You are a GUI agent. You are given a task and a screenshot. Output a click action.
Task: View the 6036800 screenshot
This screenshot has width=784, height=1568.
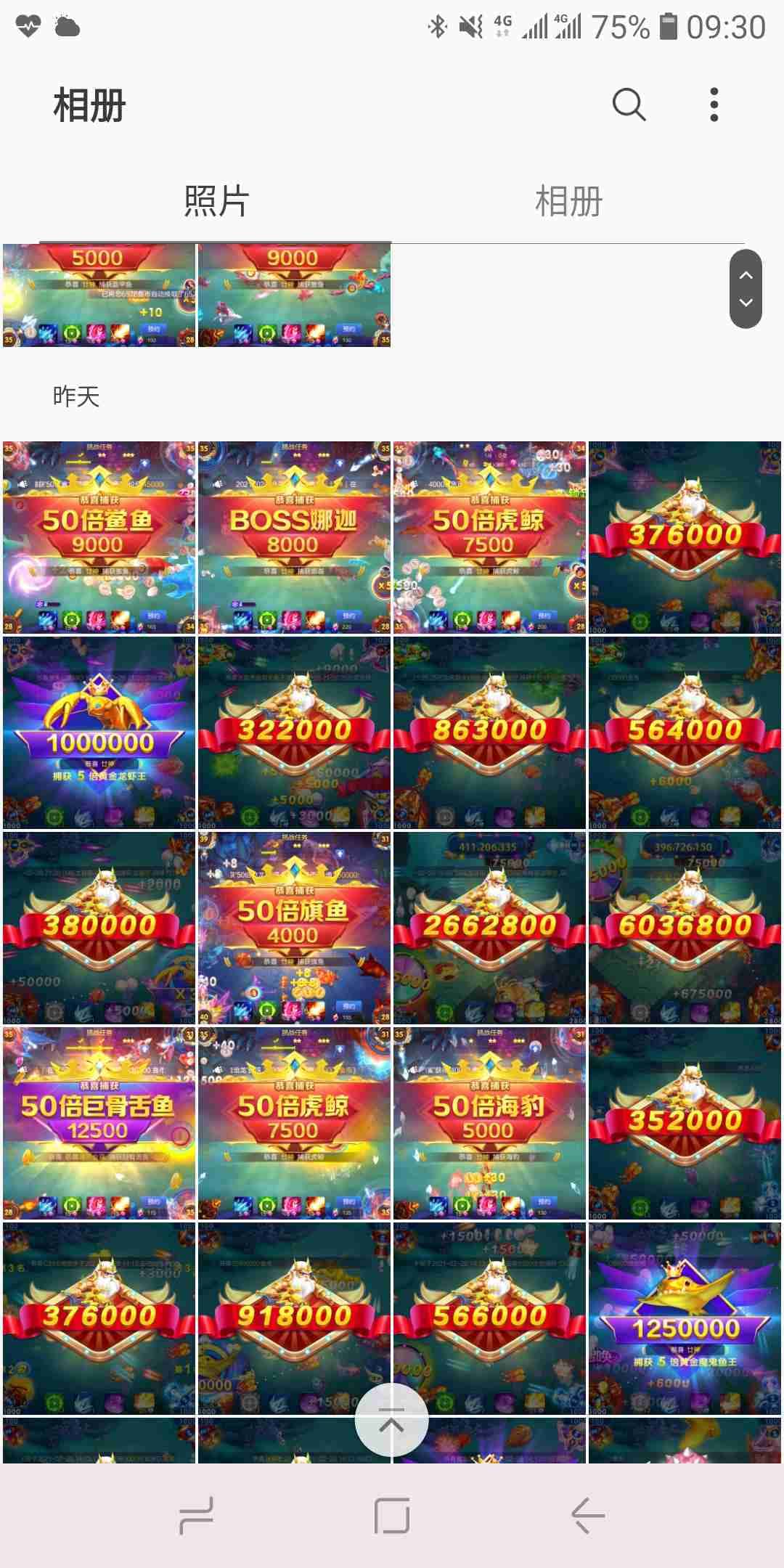point(685,928)
